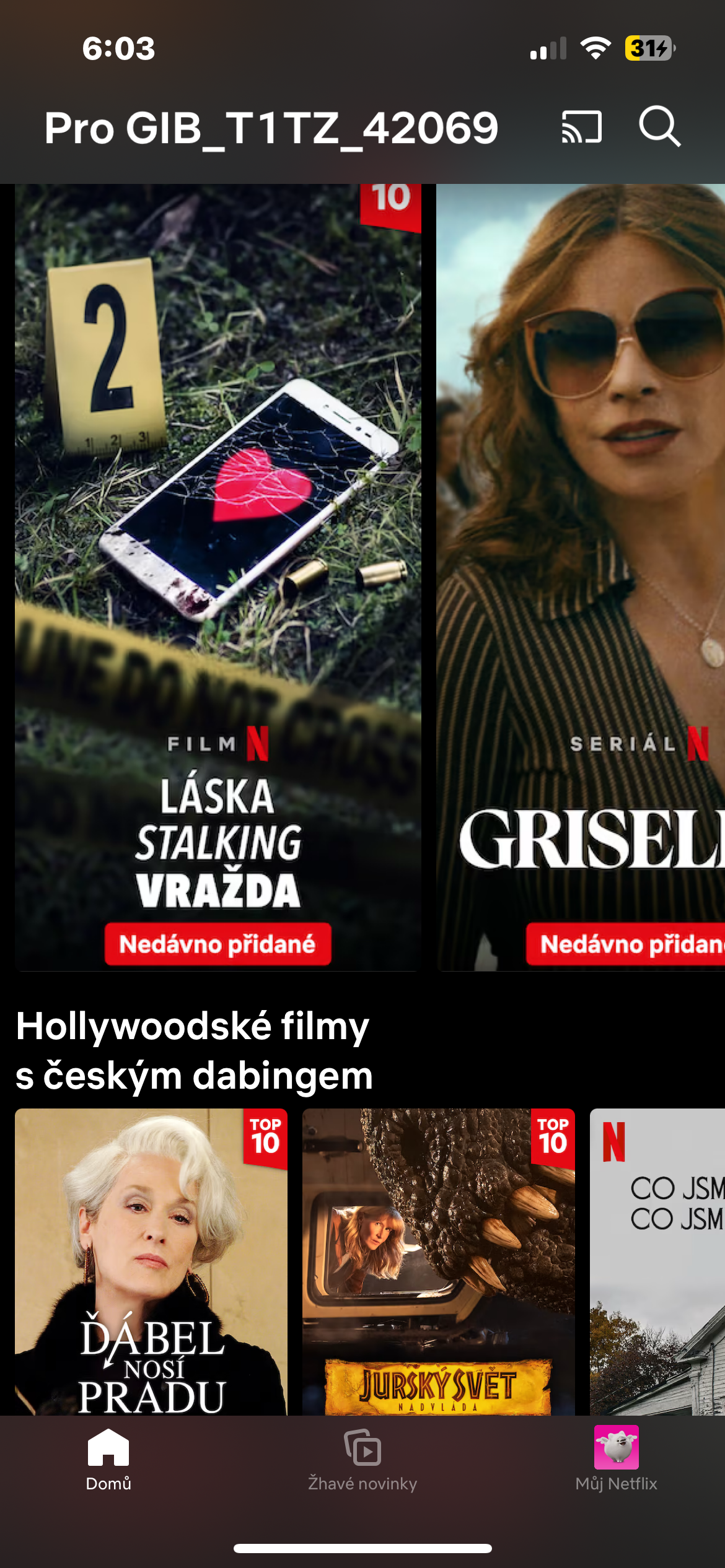Open the search icon

(659, 127)
